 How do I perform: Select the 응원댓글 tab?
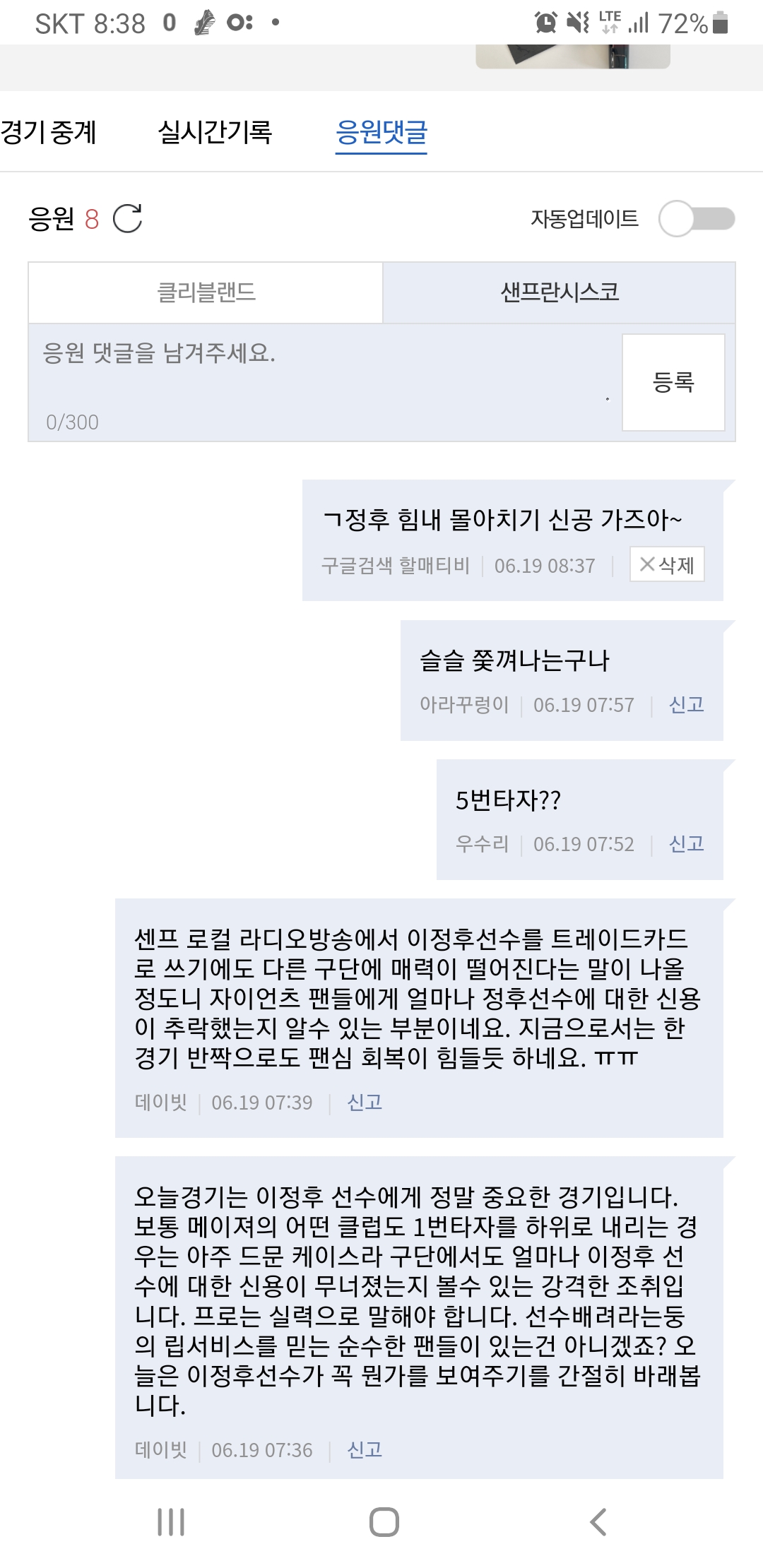pyautogui.click(x=381, y=132)
